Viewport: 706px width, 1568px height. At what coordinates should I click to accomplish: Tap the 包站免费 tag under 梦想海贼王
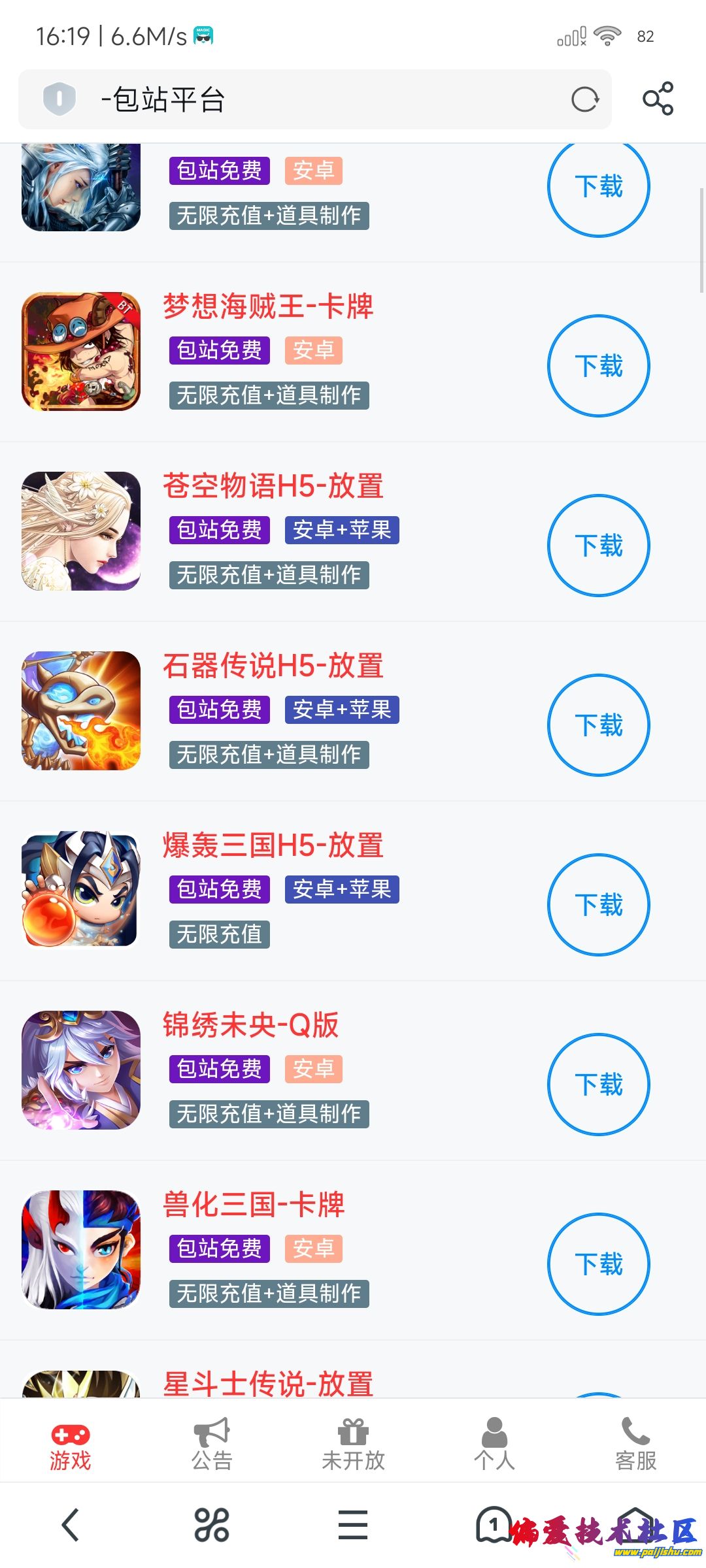point(219,350)
